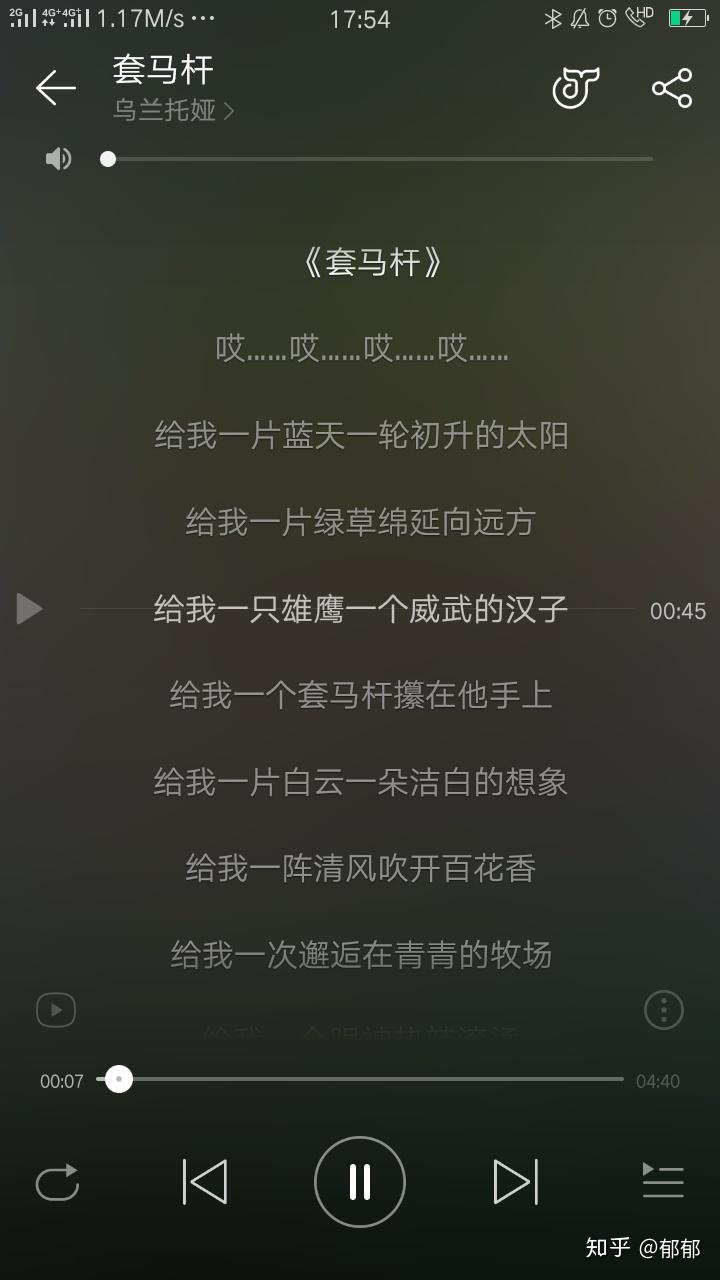Skip to the previous track
The width and height of the screenshot is (720, 1280).
tap(205, 1182)
